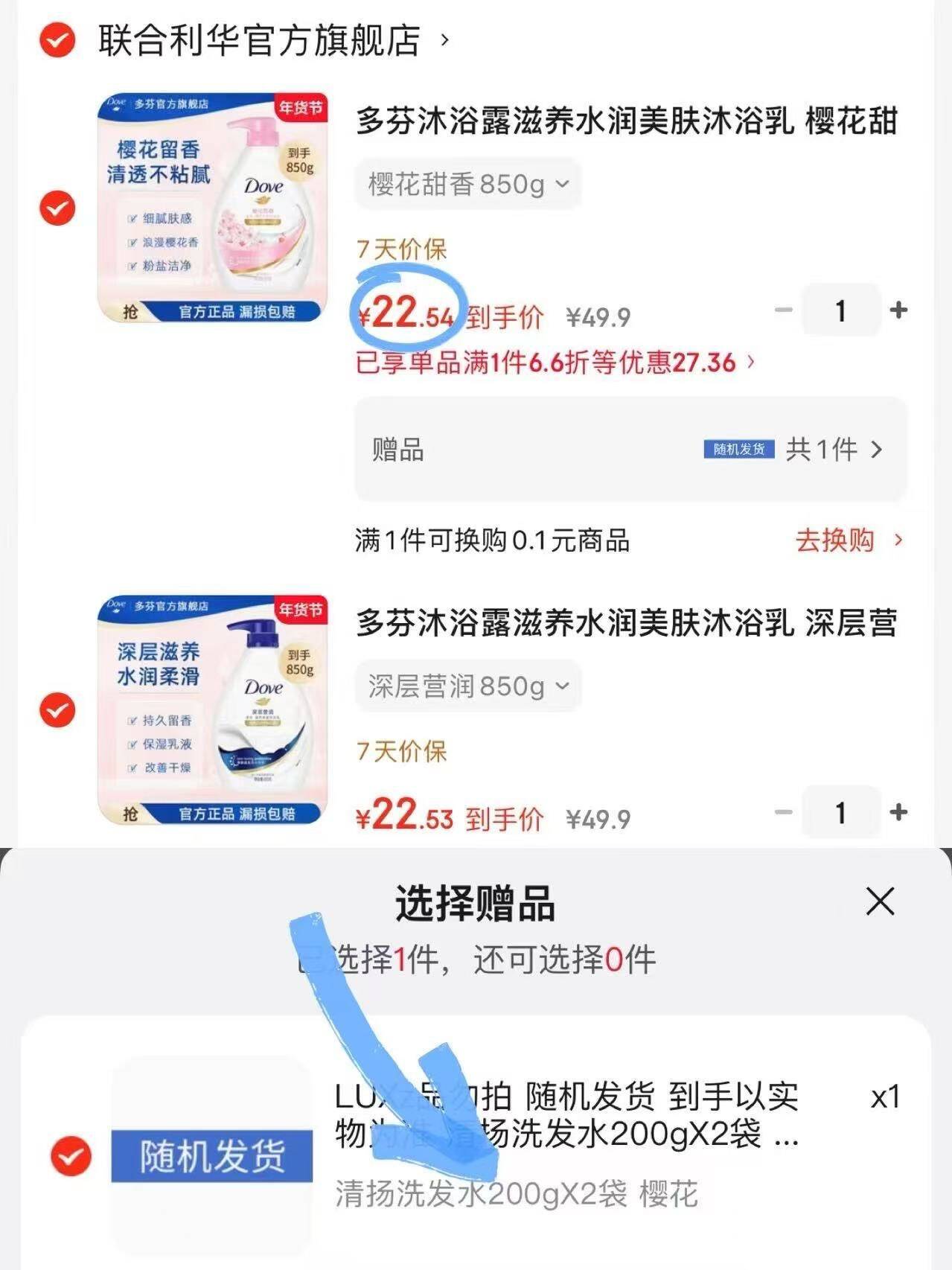Open the 深层营润850g variant dropdown
This screenshot has width=952, height=1270.
coord(467,686)
